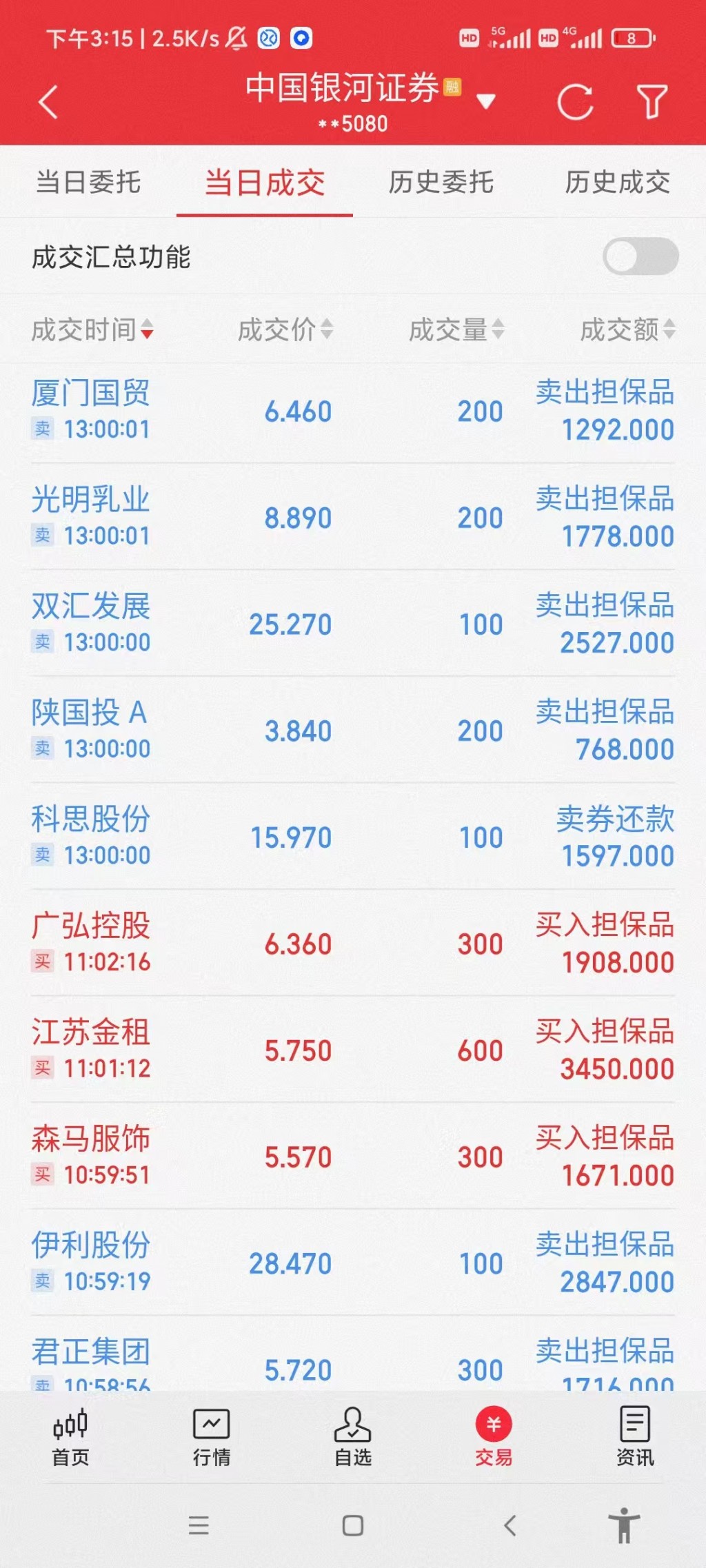
Task: Switch to 历史委托 tab
Action: coord(441,183)
